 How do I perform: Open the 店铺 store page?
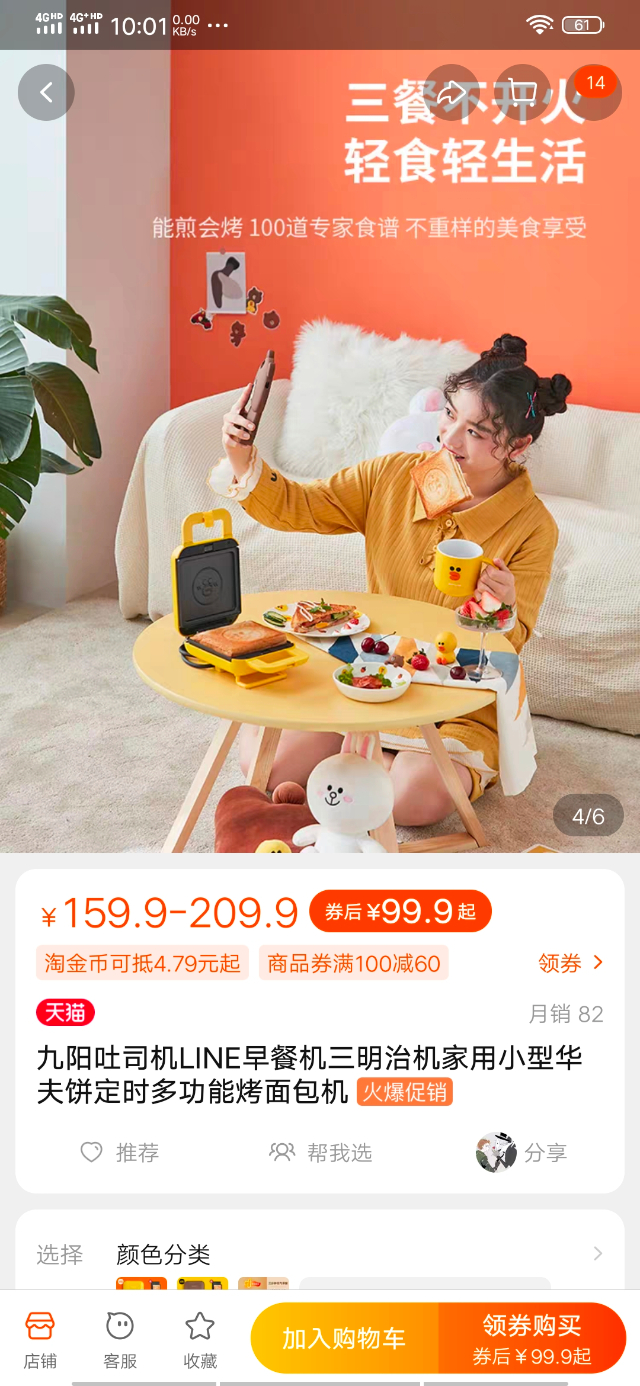pos(40,1340)
